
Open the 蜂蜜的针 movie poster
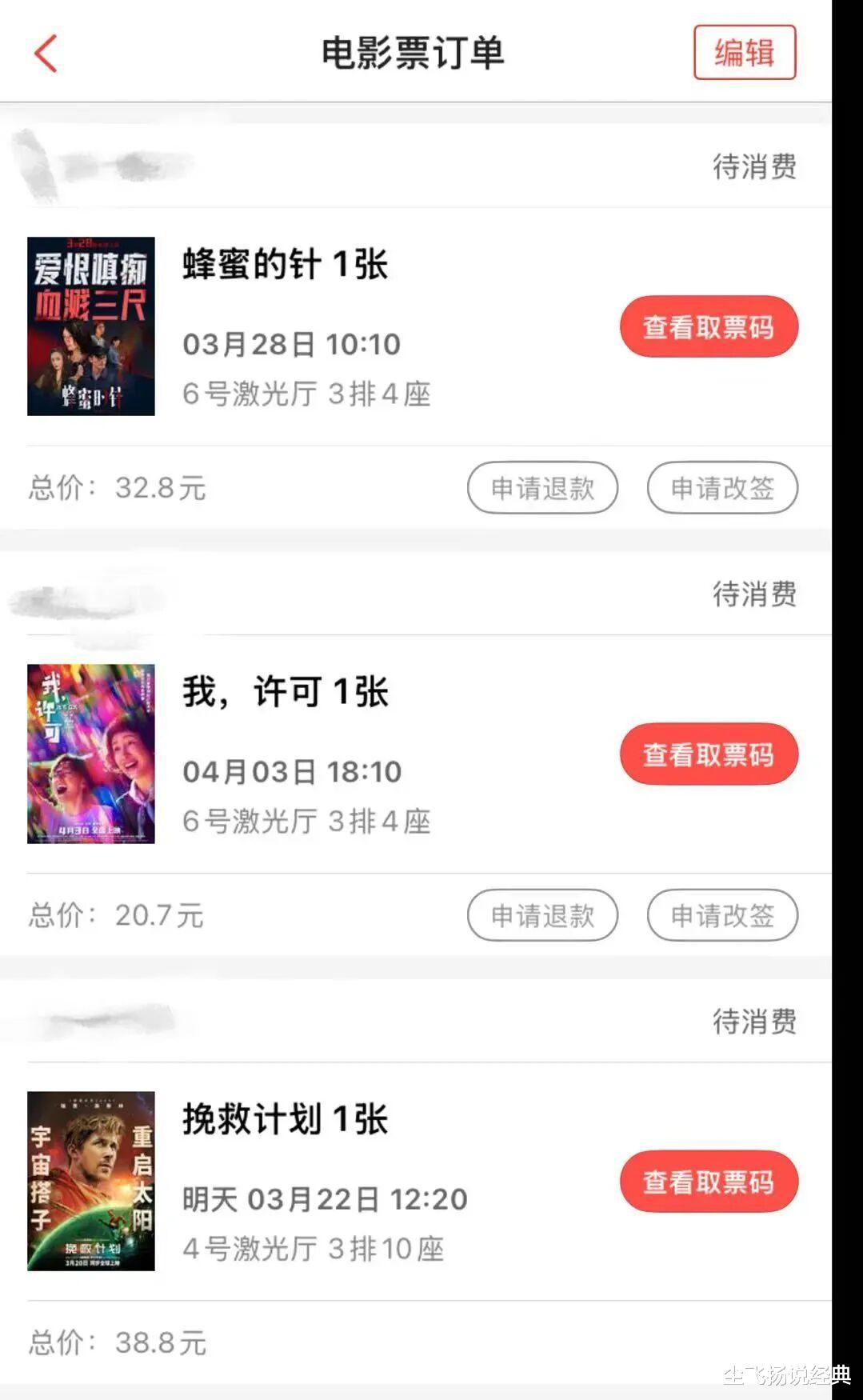[91, 326]
